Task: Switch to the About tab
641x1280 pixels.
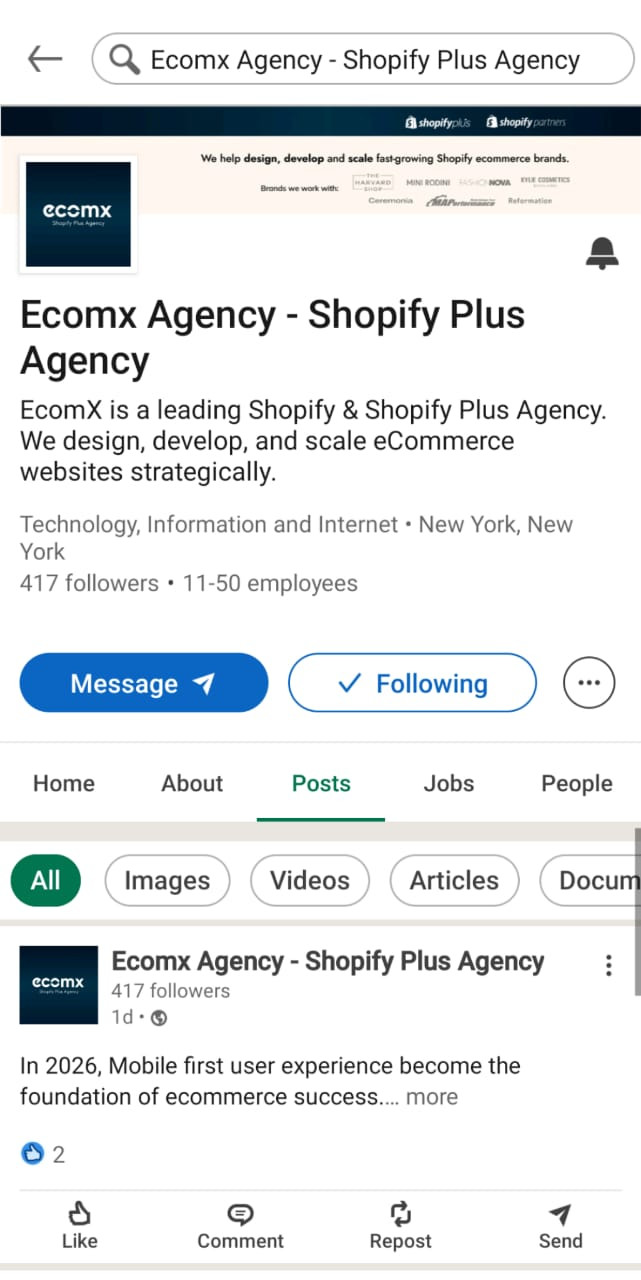Action: tap(192, 784)
